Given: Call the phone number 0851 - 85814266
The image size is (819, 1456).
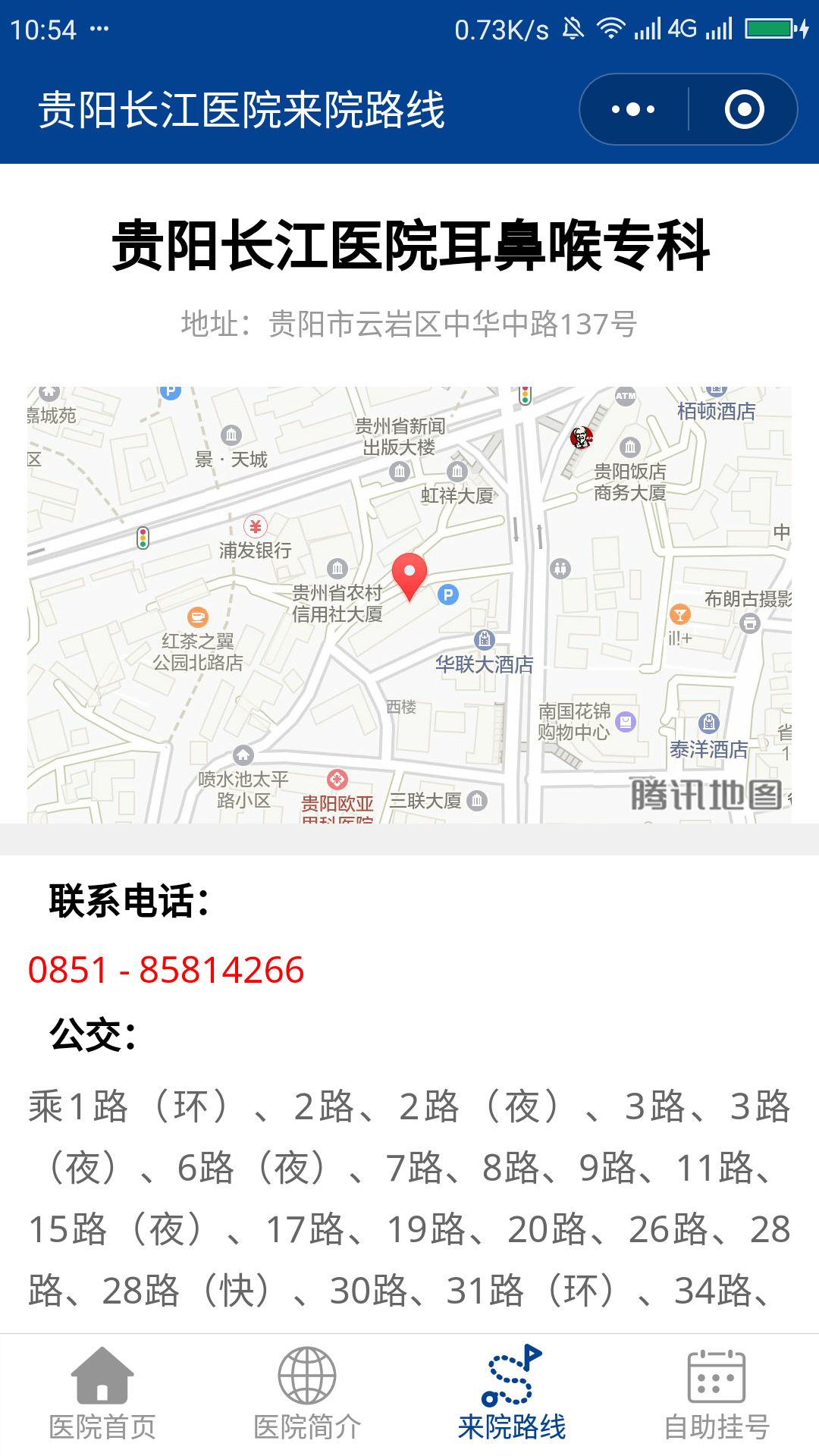Looking at the screenshot, I should (166, 970).
